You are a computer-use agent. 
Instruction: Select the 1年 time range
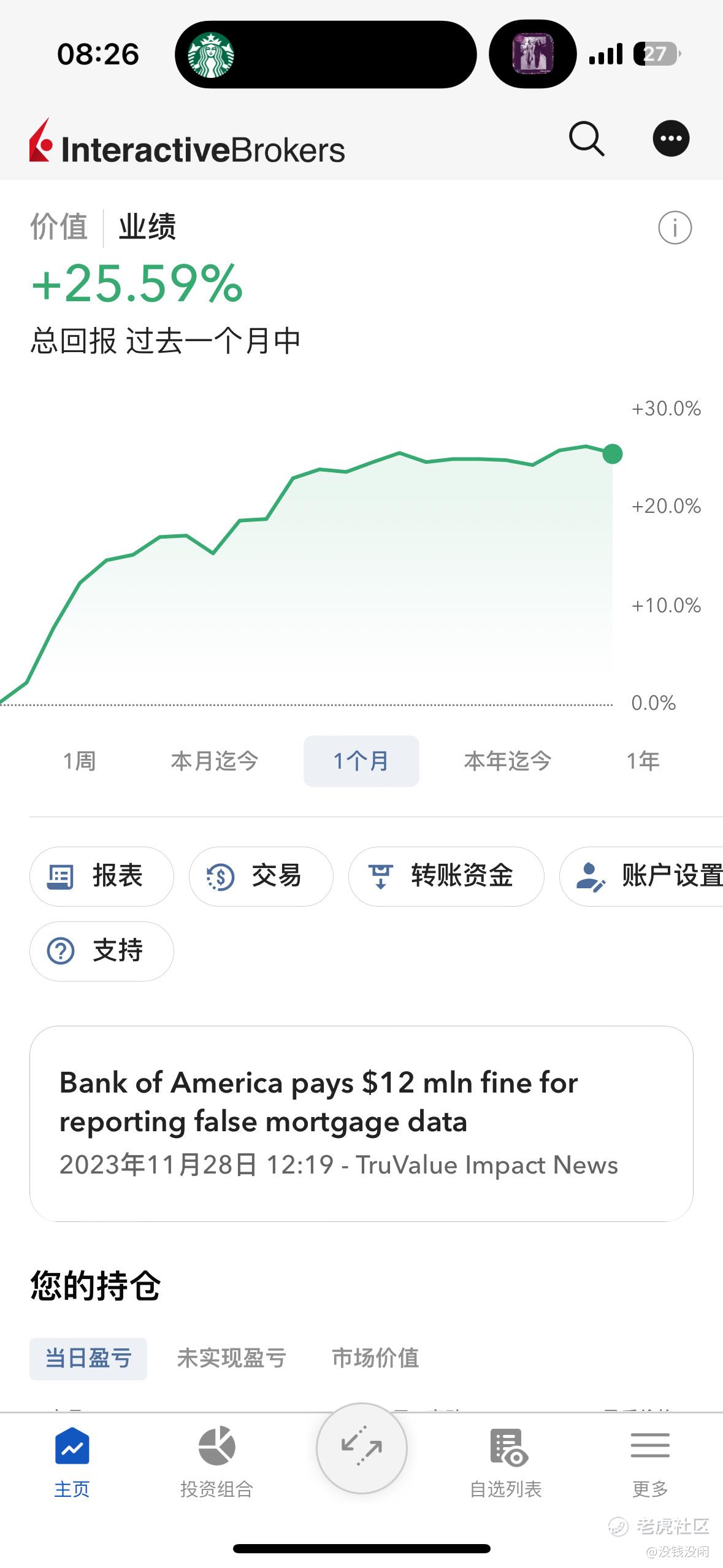[x=643, y=761]
